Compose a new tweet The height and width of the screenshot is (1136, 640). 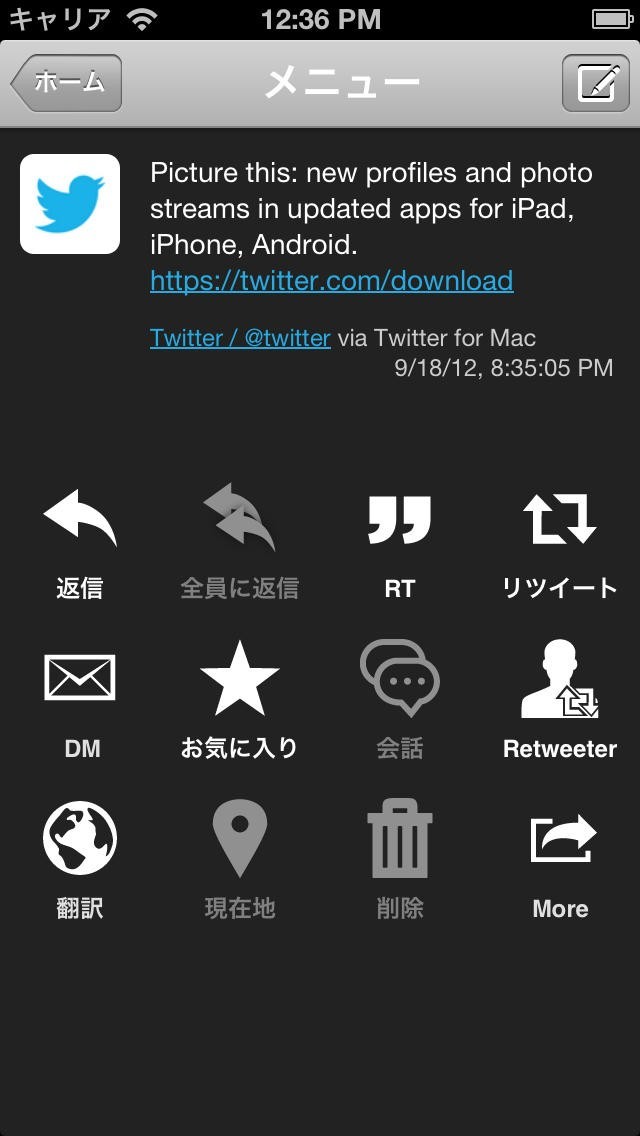point(595,83)
